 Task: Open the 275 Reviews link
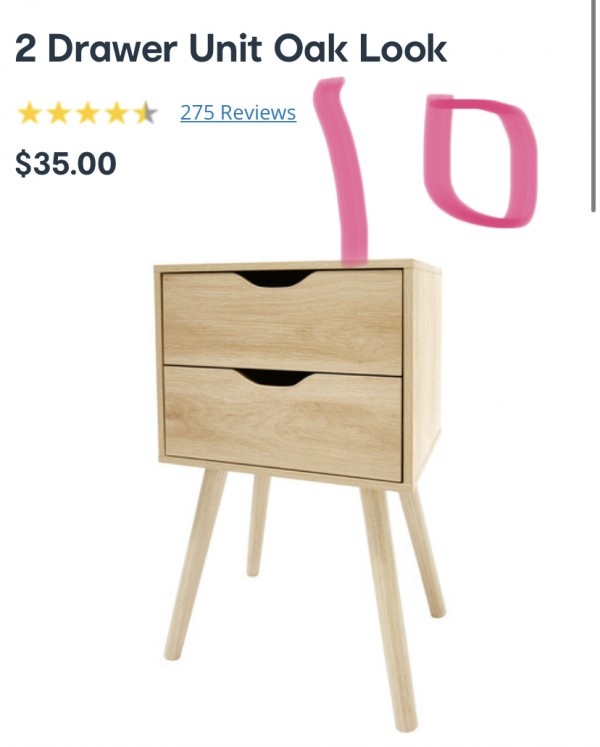click(x=238, y=113)
